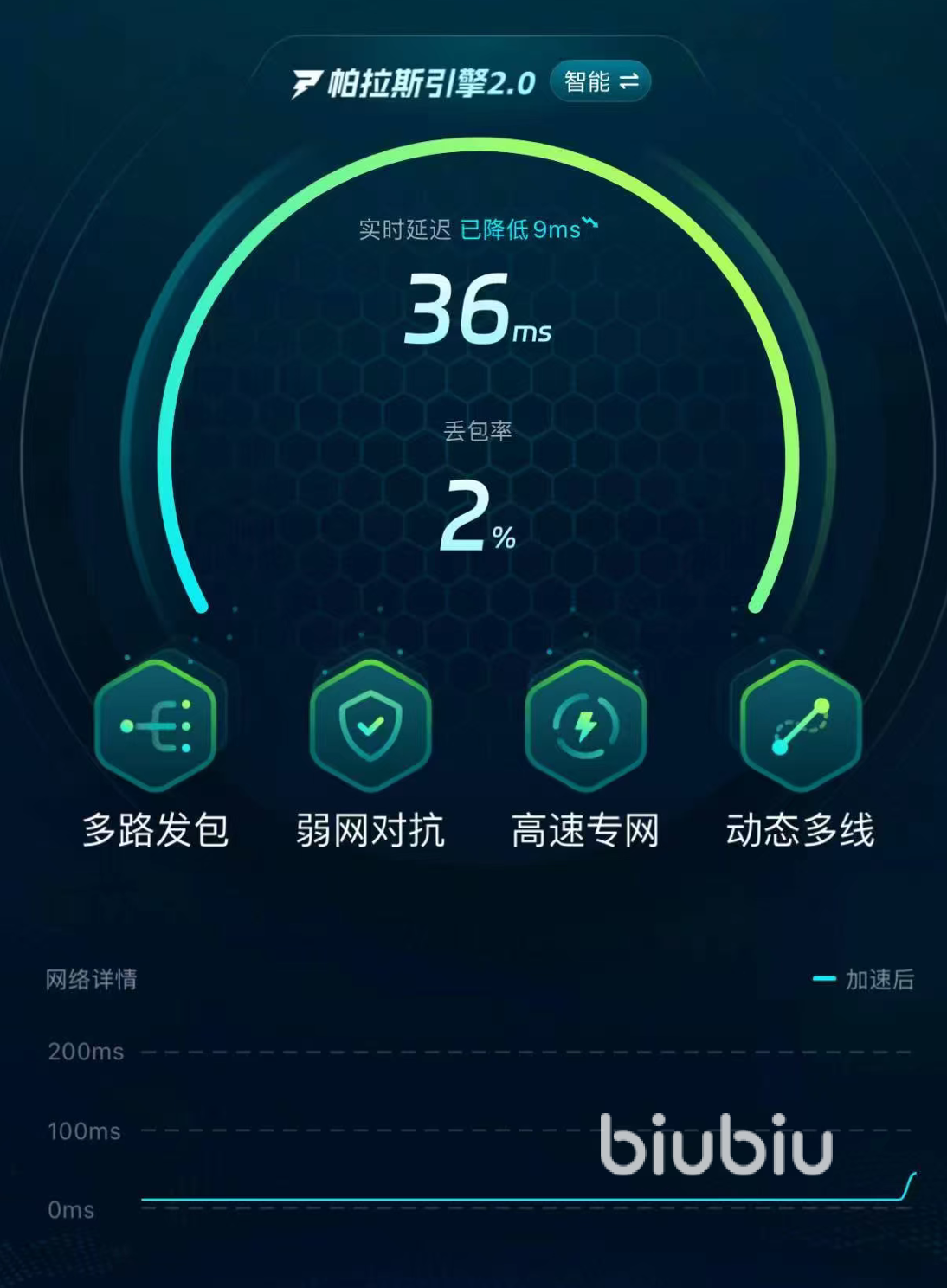View the 高速专网 feature
The width and height of the screenshot is (947, 1288).
click(585, 725)
